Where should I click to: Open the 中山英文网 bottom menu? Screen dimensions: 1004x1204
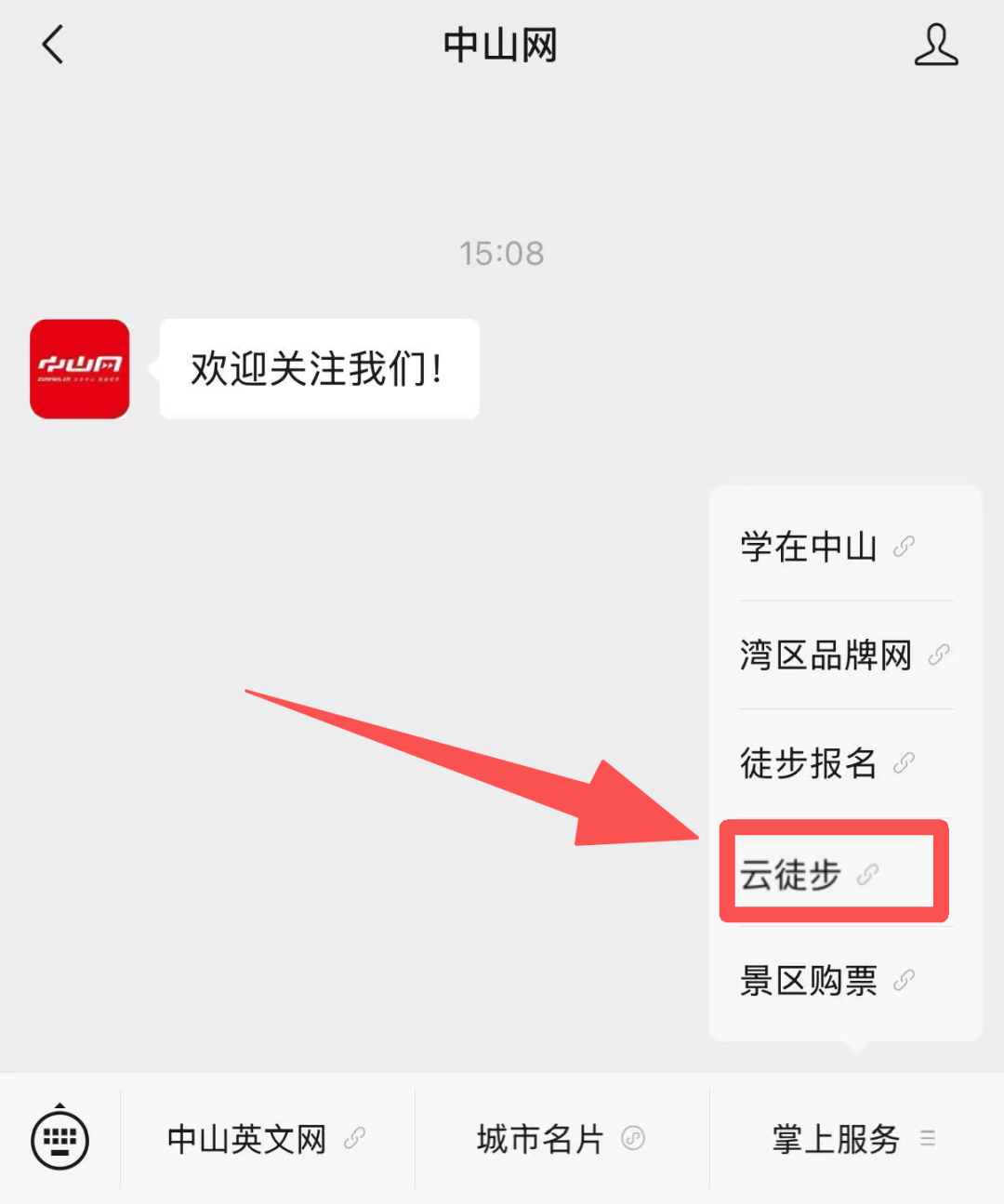(x=266, y=1139)
